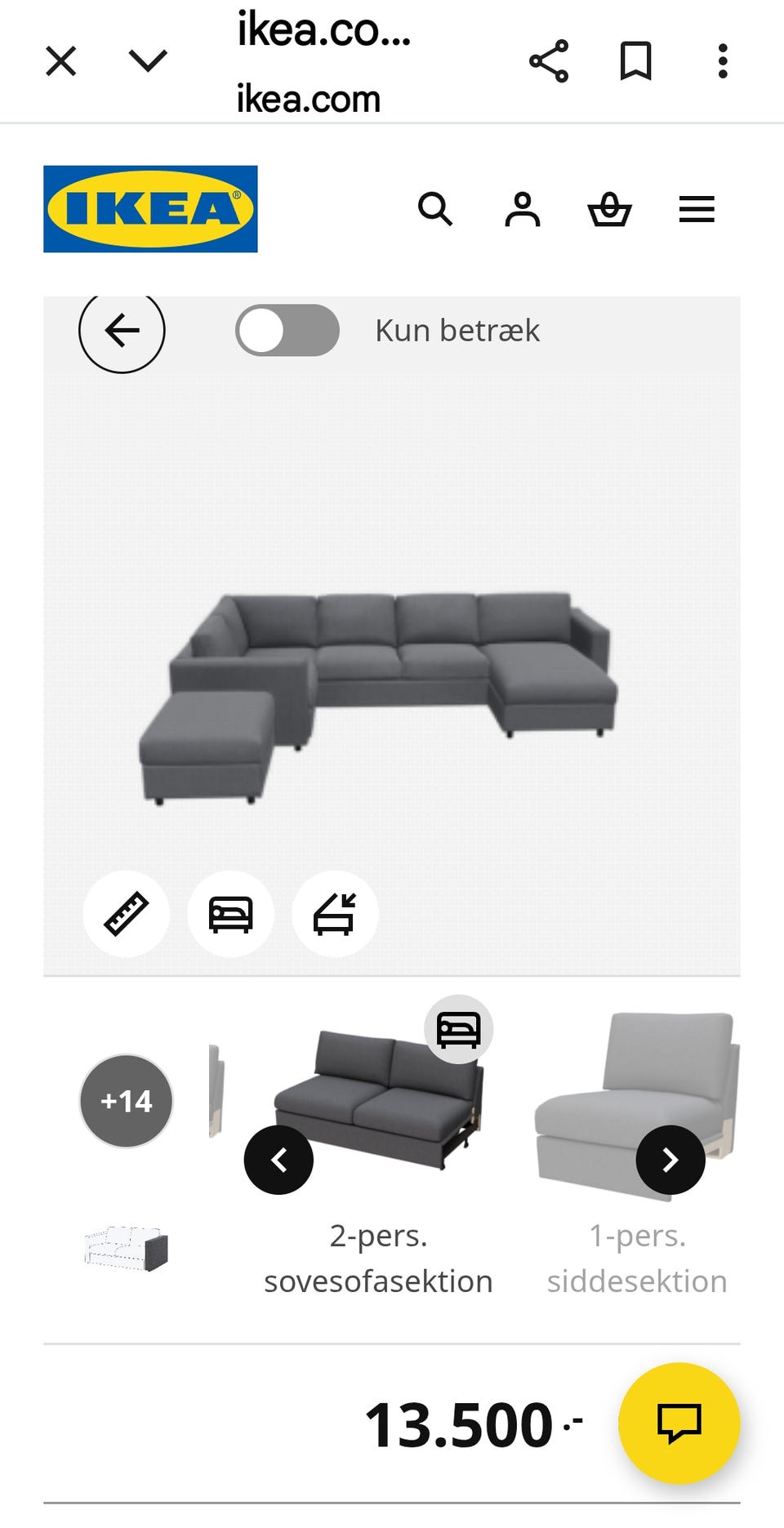Toggle the Kun betræk switch

[x=287, y=331]
